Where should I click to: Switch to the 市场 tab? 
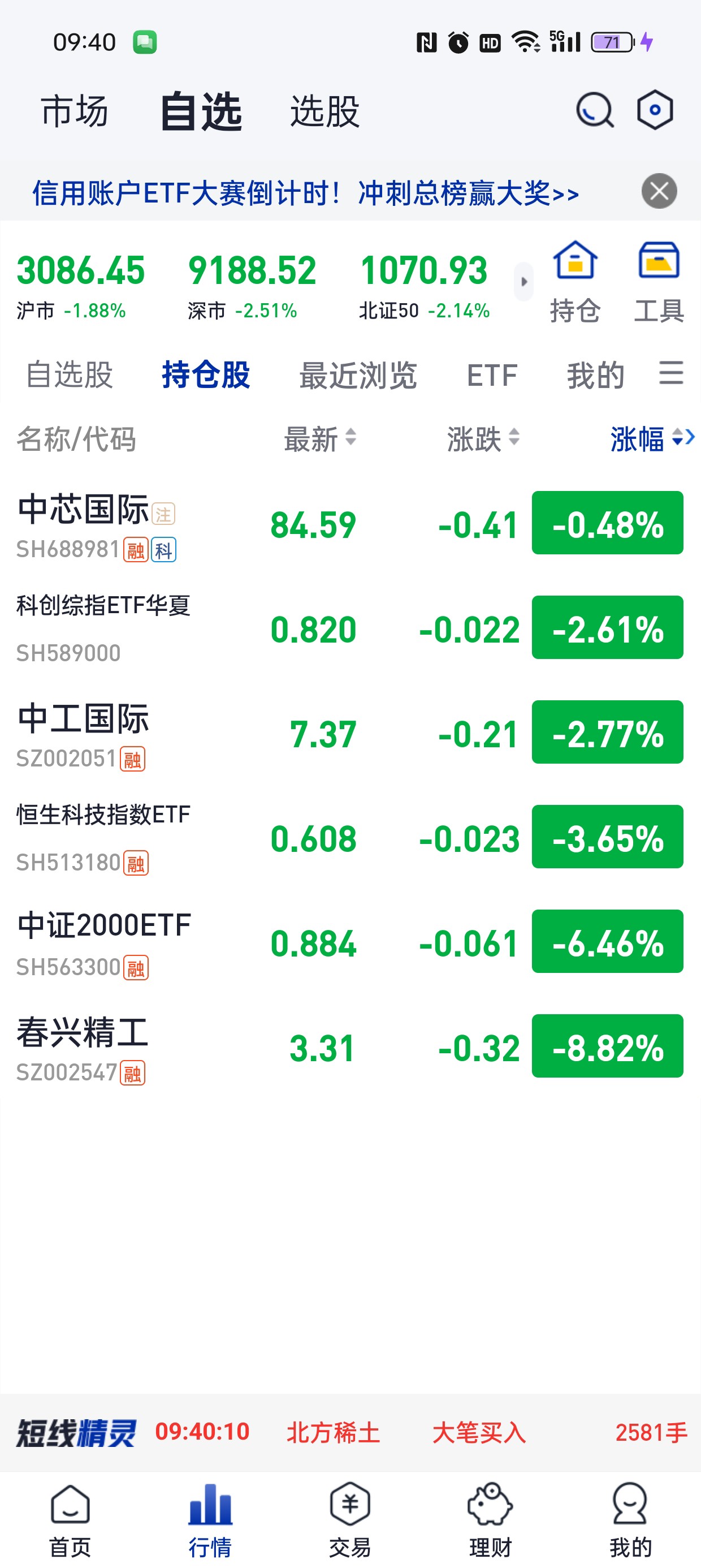click(x=74, y=111)
